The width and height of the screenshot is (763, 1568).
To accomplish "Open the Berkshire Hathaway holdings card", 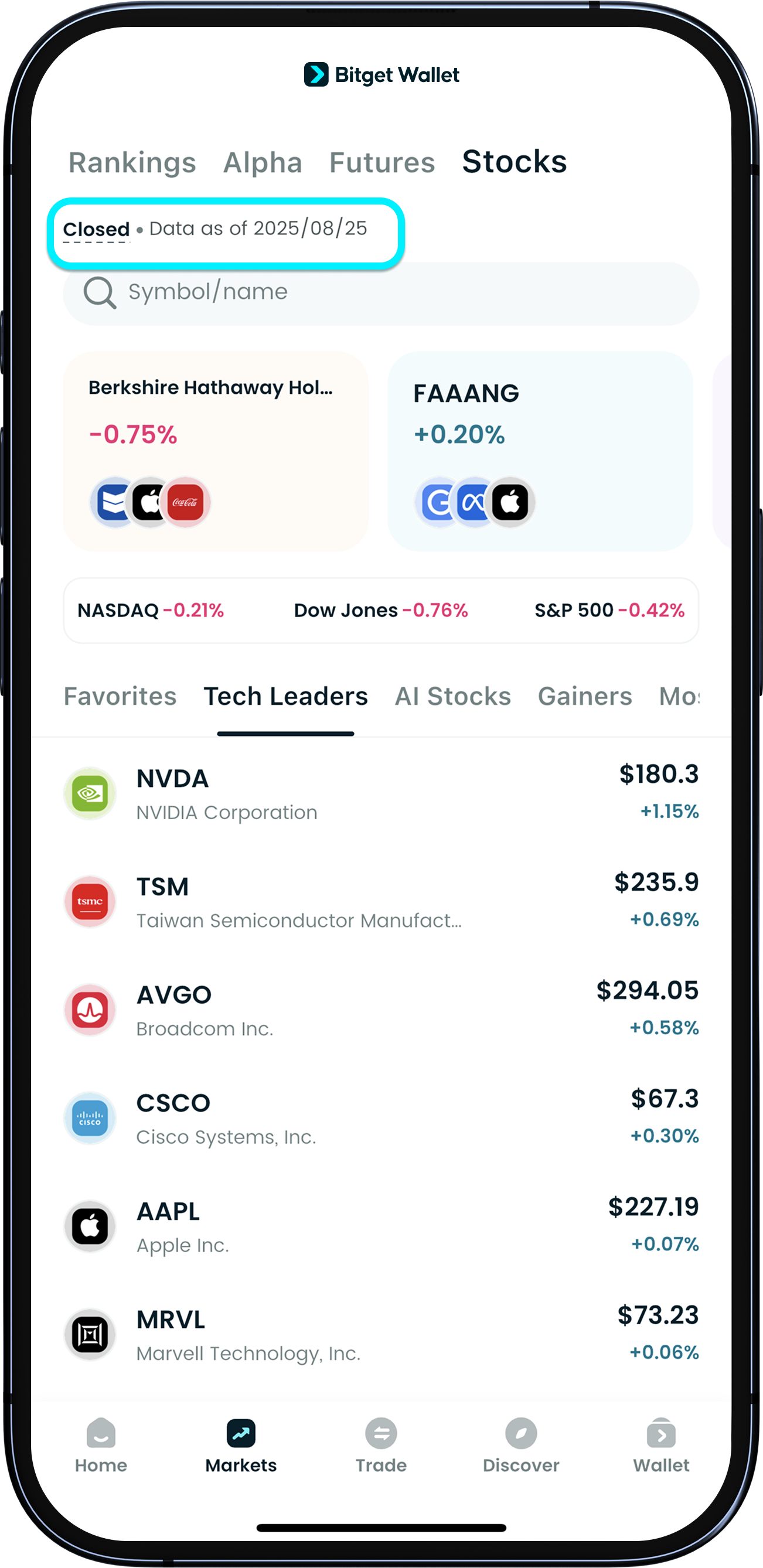I will click(x=216, y=451).
